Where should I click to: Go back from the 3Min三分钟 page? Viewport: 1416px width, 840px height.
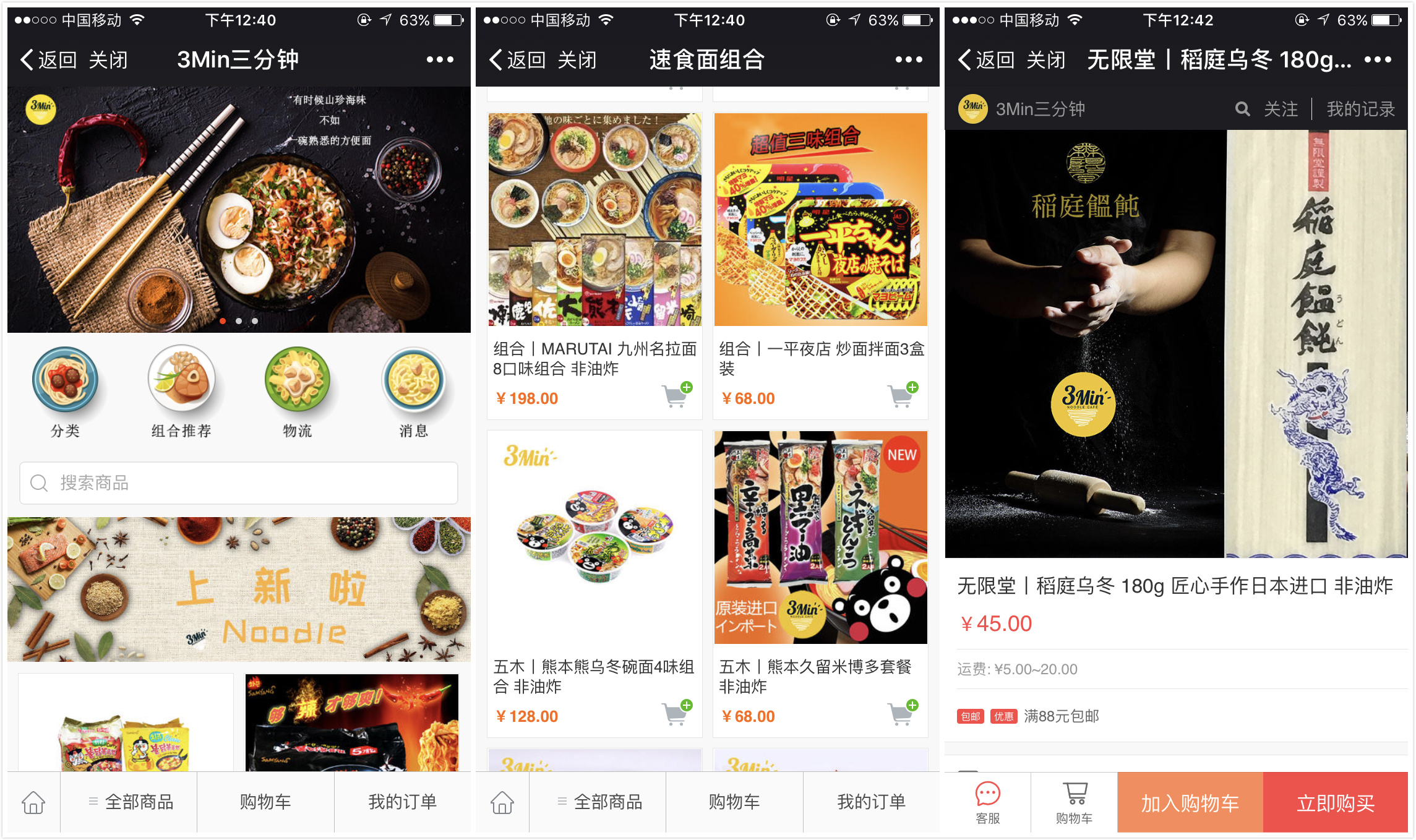tap(48, 60)
